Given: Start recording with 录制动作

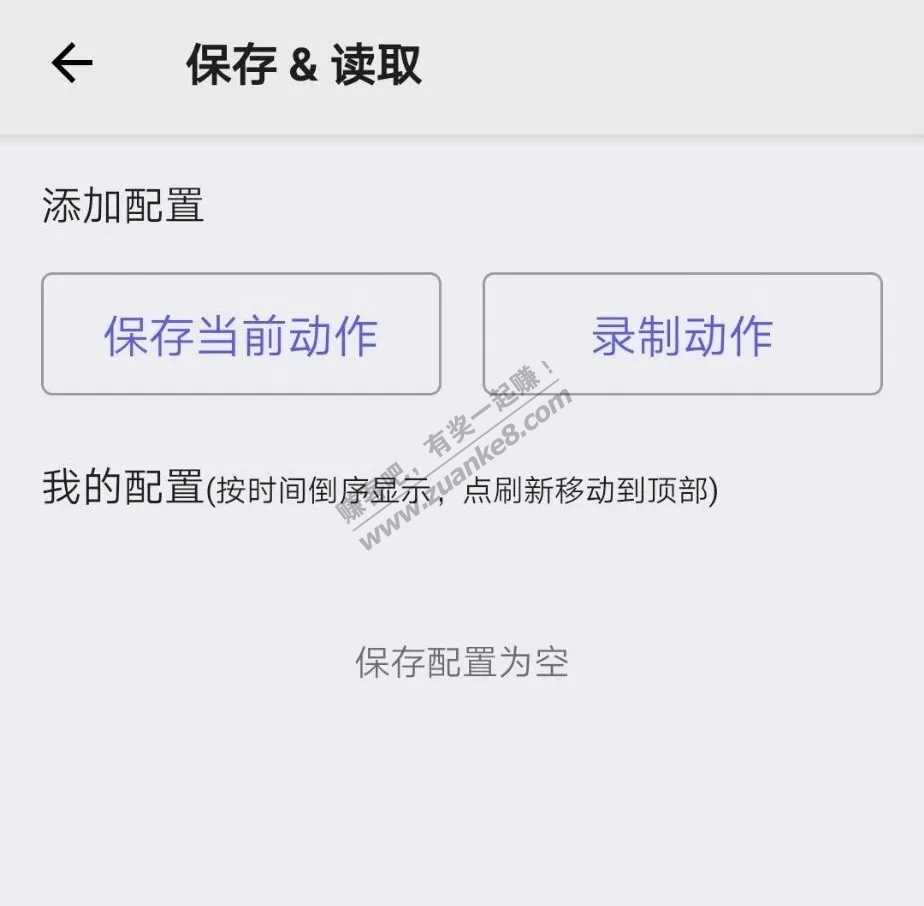Looking at the screenshot, I should (x=682, y=334).
